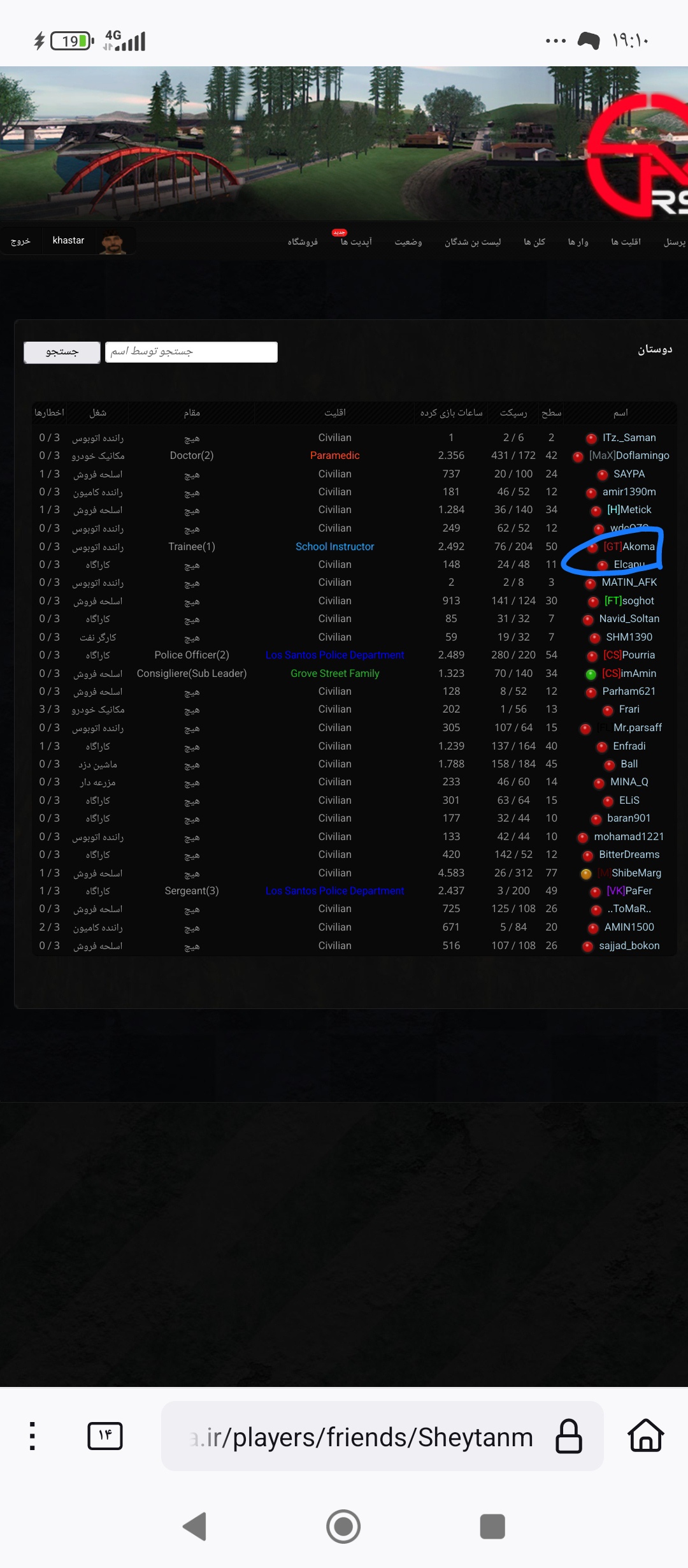Focus the search-by-name input field
Screen dimensions: 688x1568
pos(191,352)
